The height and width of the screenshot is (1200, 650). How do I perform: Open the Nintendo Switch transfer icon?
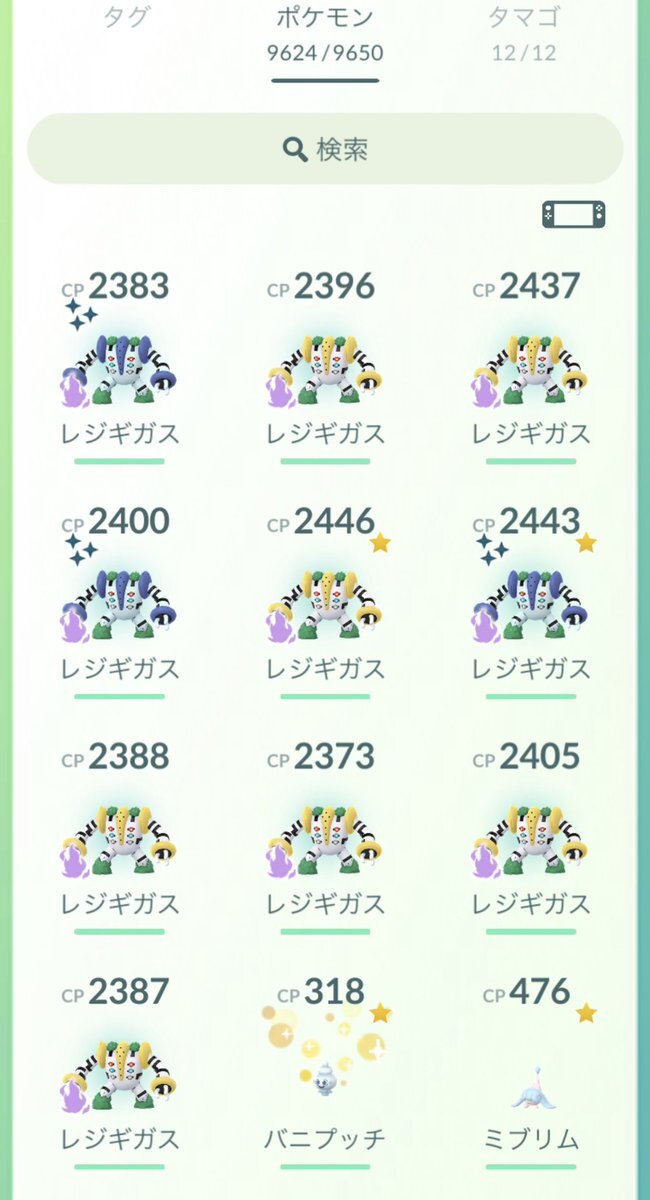(x=573, y=215)
